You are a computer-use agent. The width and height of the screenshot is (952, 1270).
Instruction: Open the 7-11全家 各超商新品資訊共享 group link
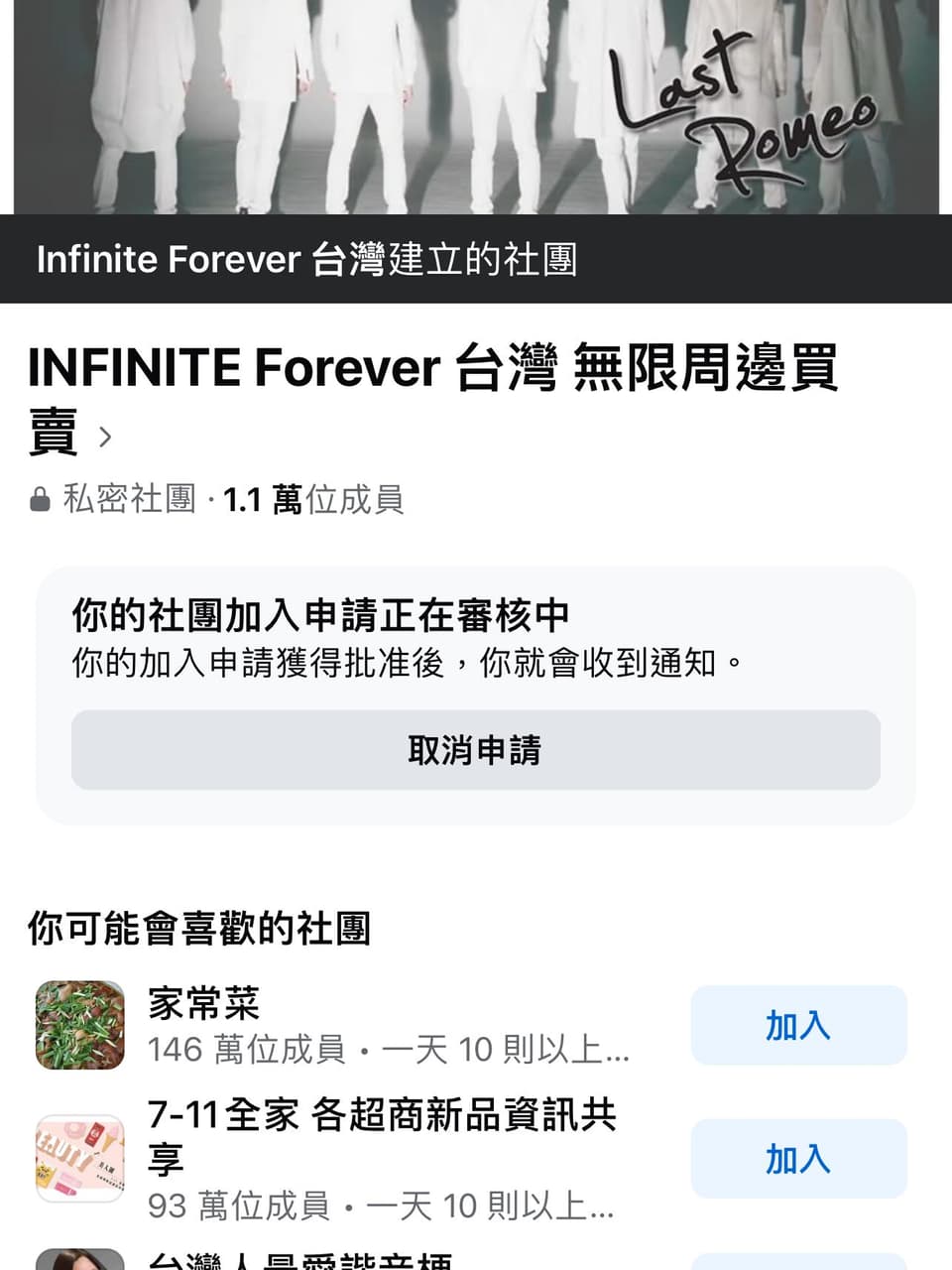(x=383, y=1136)
